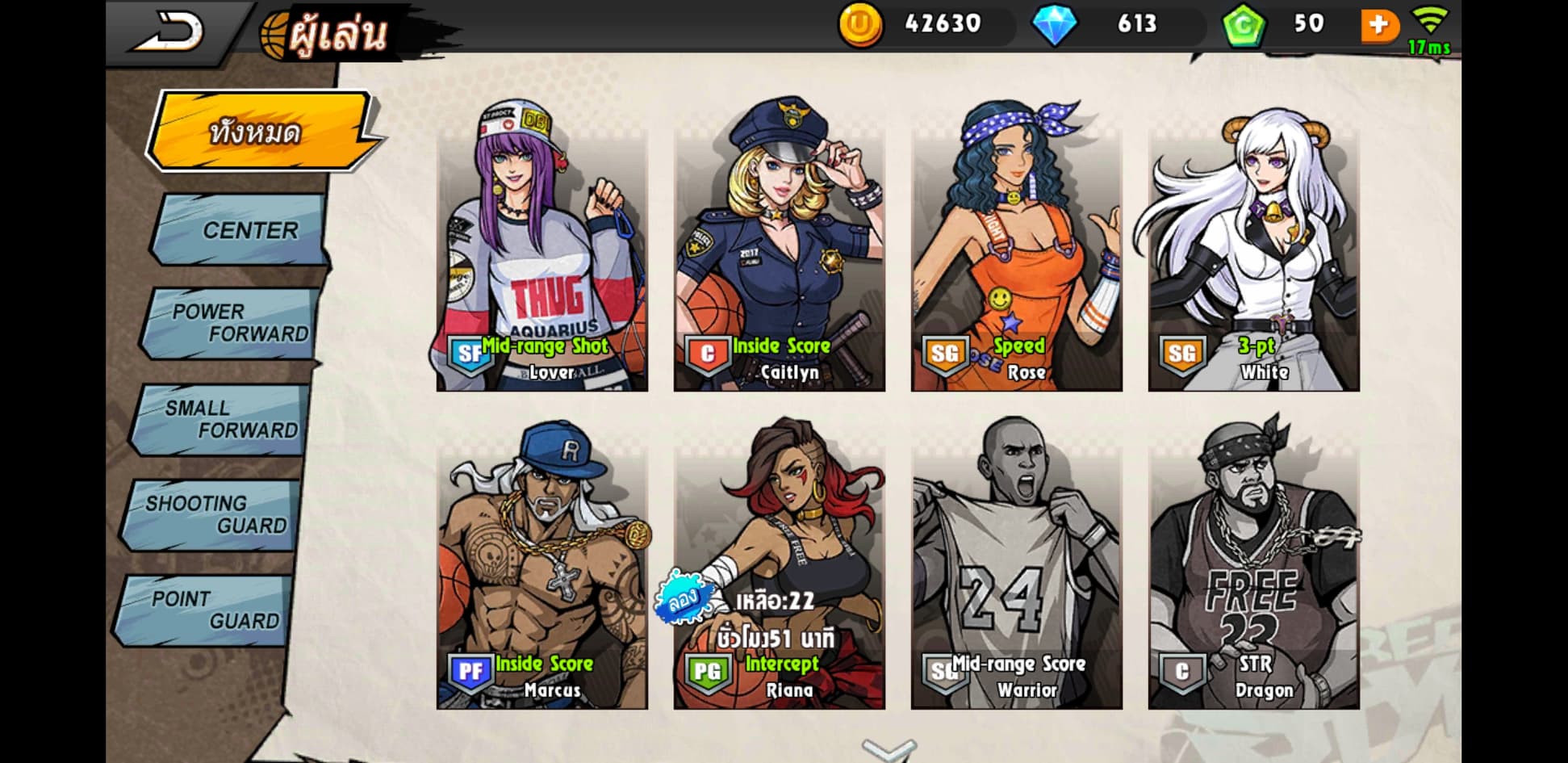Tap the down chevron to show more players
1568x763 pixels.
click(889, 748)
